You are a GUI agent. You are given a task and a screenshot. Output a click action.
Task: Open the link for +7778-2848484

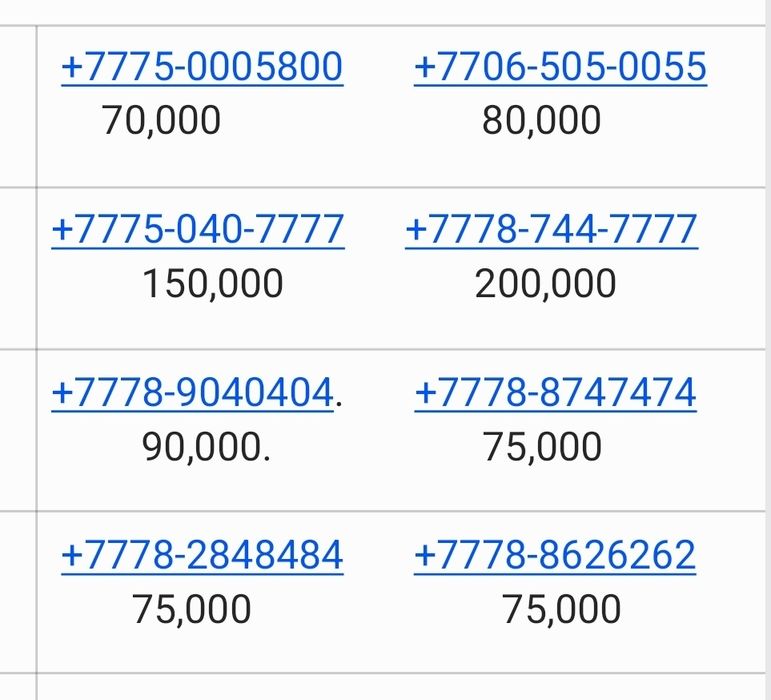(202, 556)
